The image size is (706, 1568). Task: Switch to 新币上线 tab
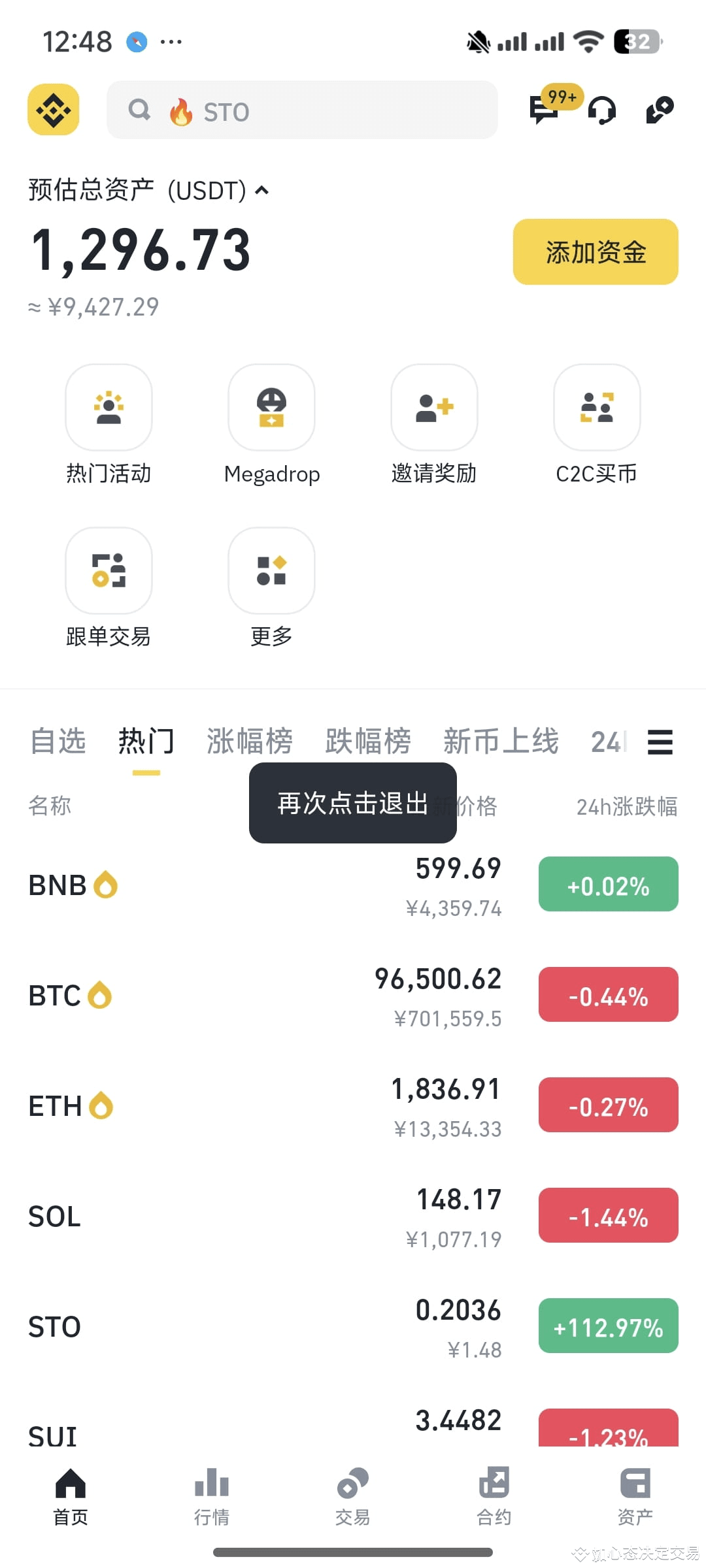pos(501,742)
